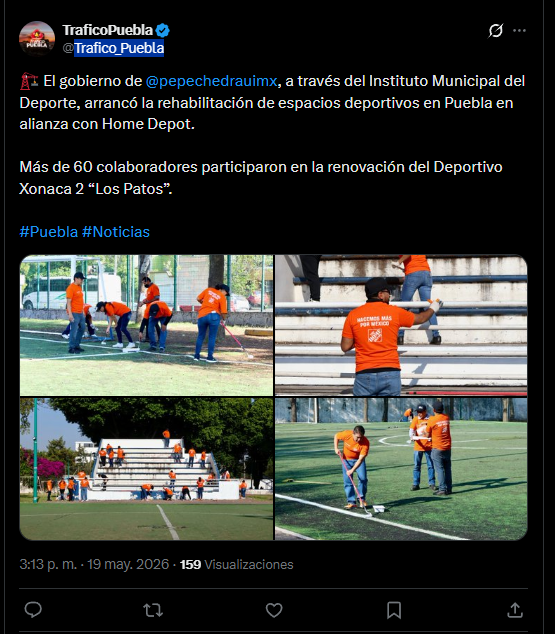Open the @pepechedrauimx mention
The image size is (555, 634).
211,81
